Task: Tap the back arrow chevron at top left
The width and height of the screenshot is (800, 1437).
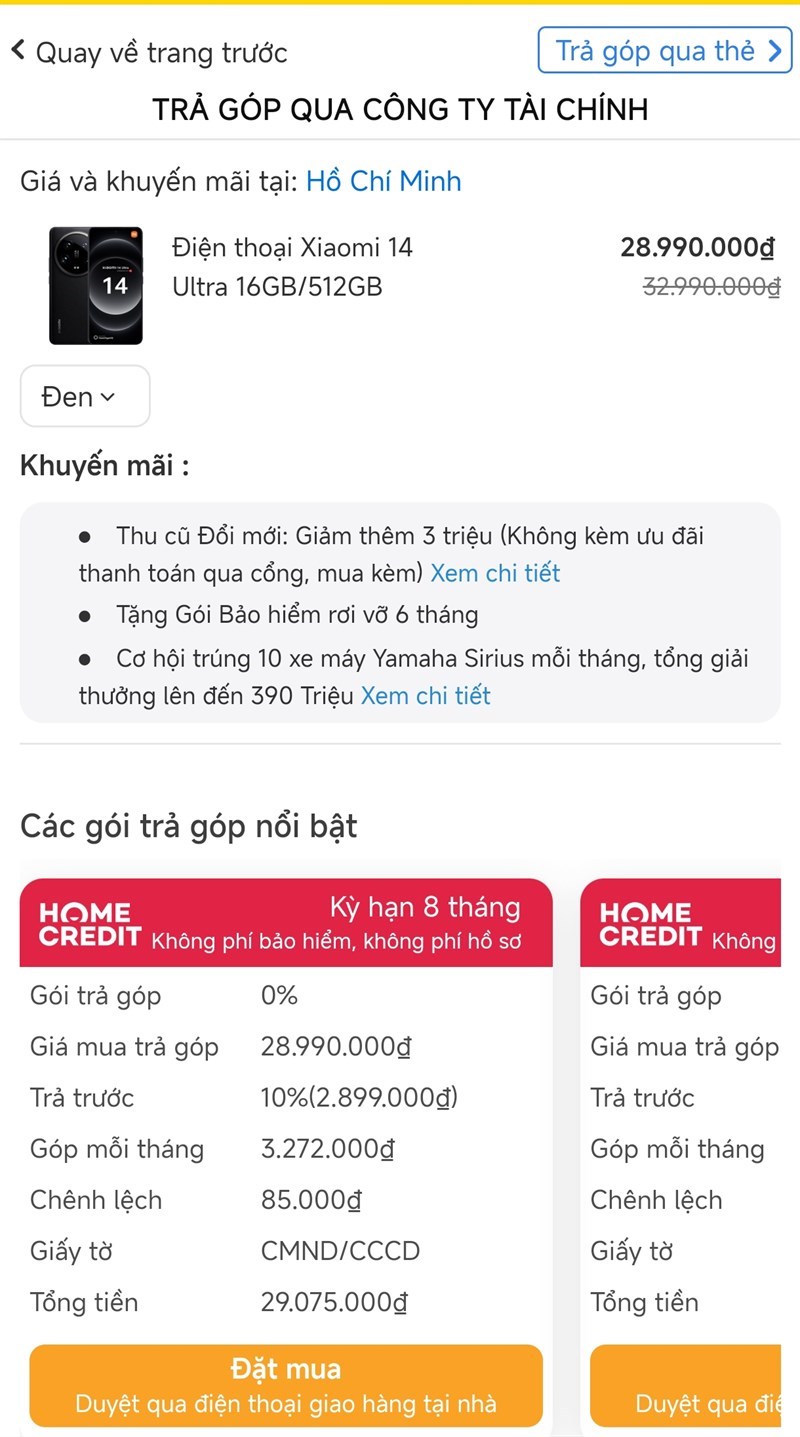Action: (x=18, y=49)
